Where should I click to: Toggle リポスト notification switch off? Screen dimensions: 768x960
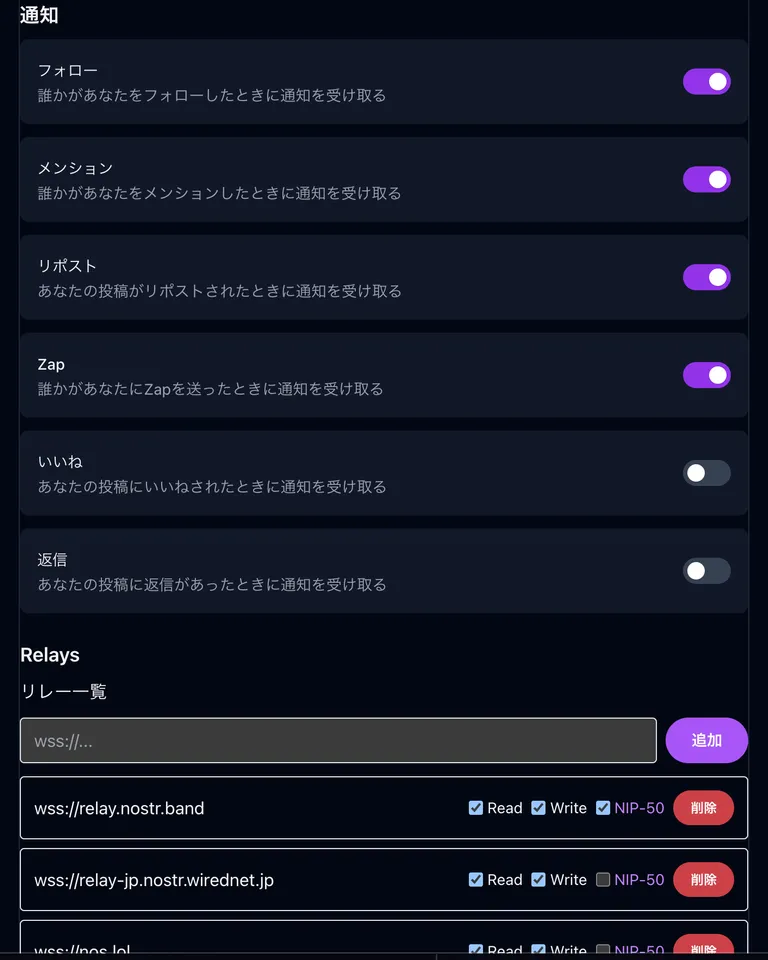(706, 278)
